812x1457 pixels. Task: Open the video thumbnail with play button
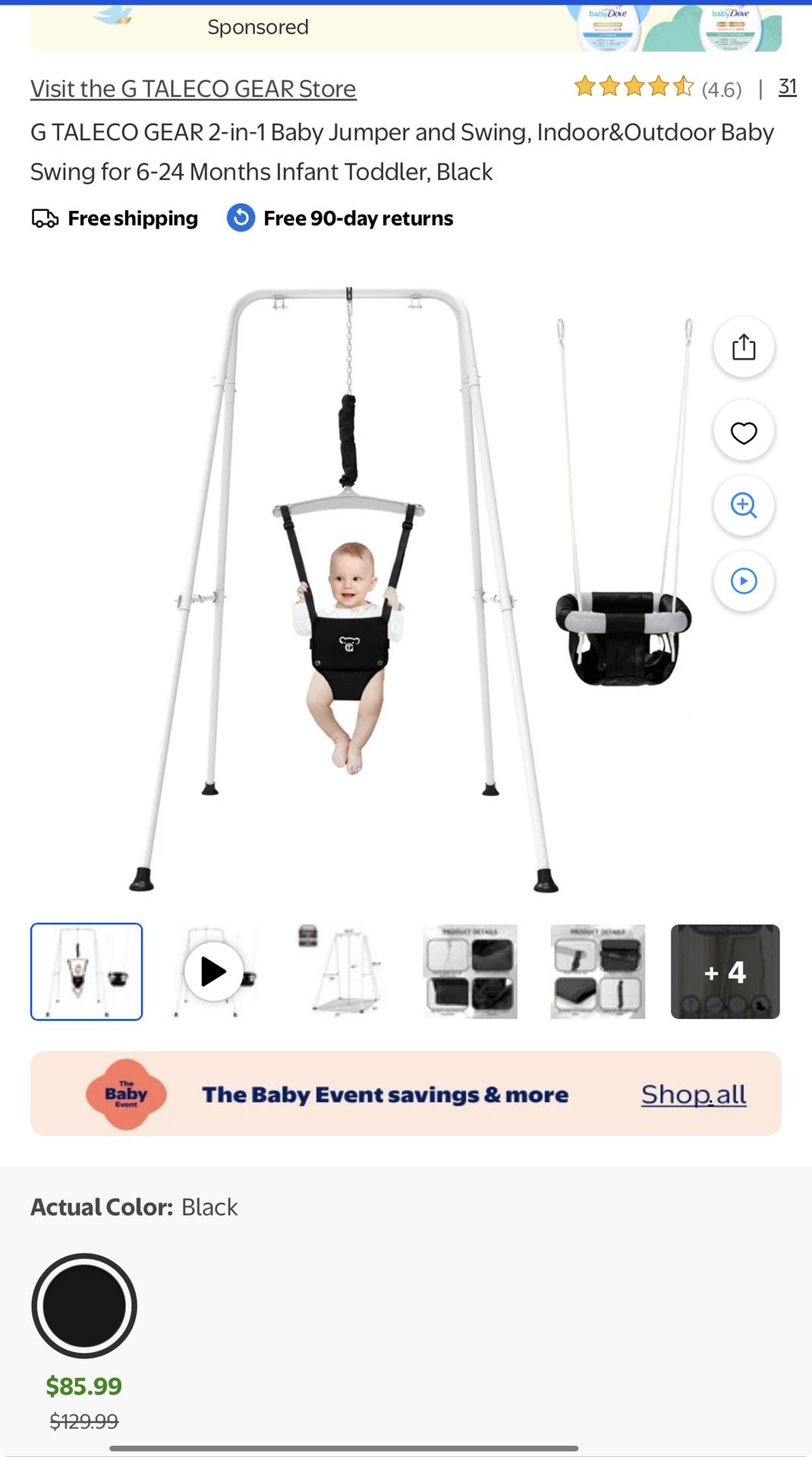click(x=214, y=971)
